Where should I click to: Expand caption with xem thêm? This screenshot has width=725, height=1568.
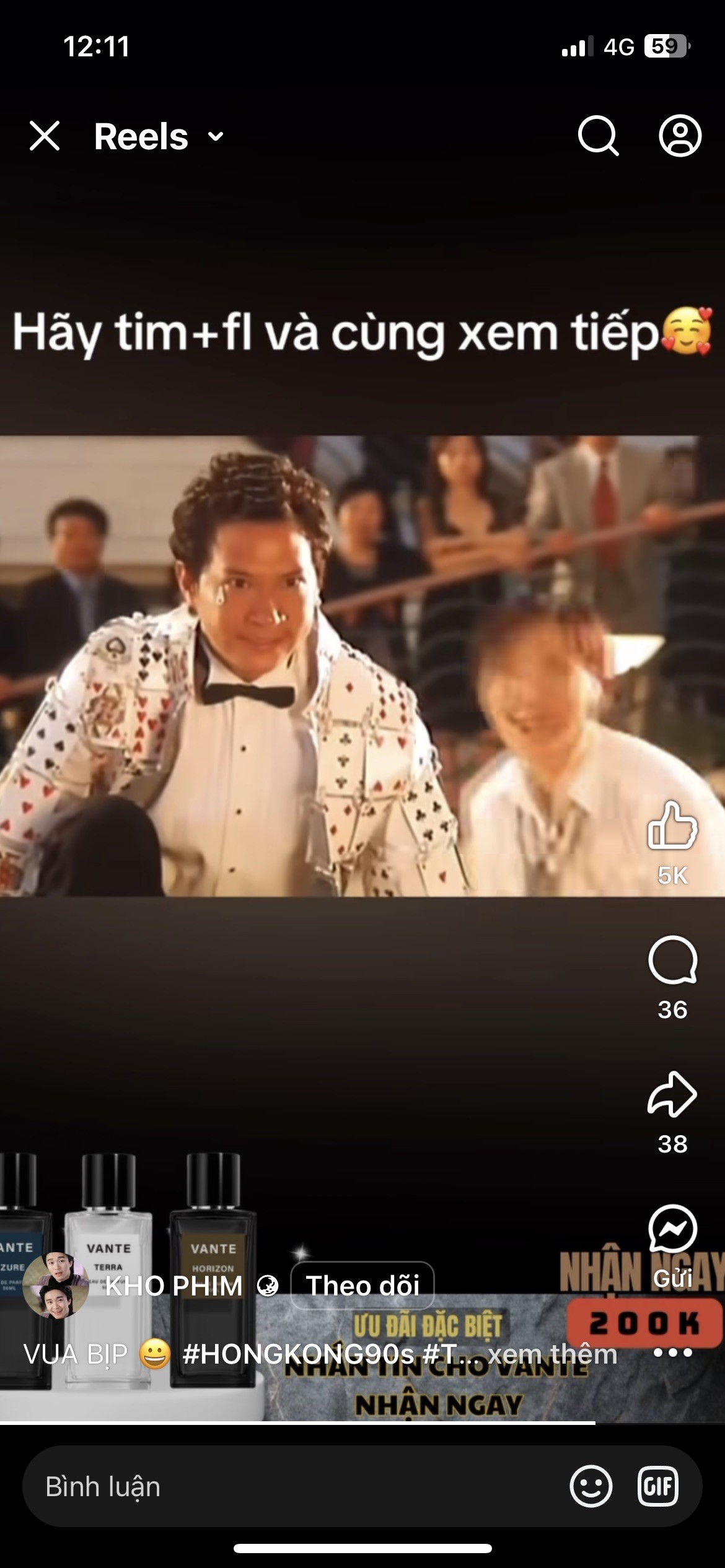click(552, 1354)
